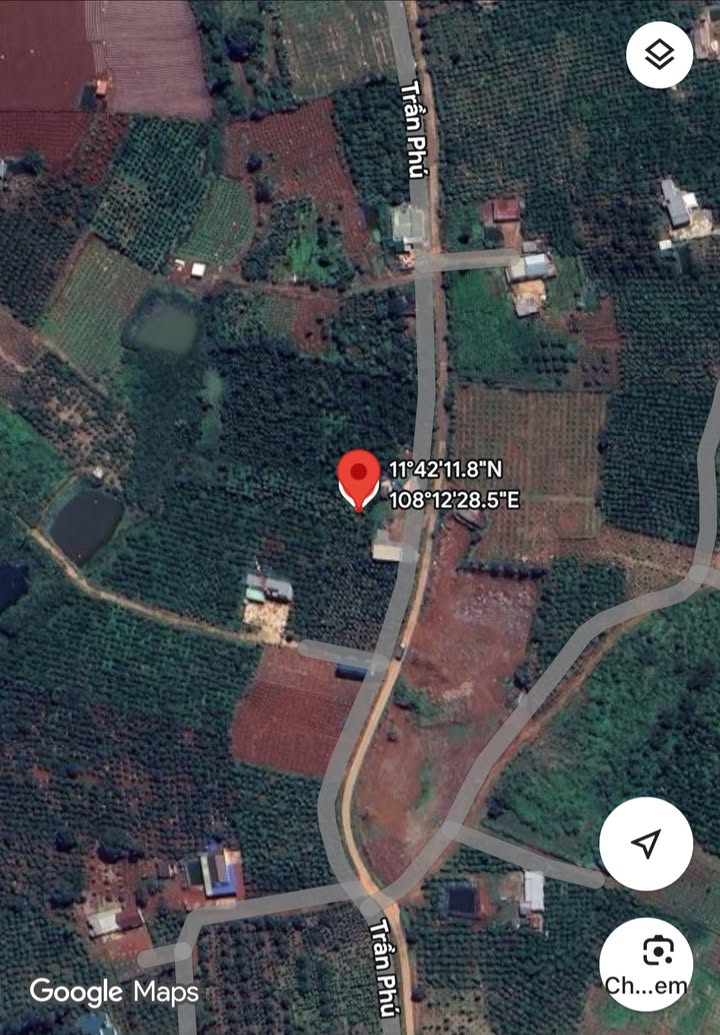Open the map layers button
720x1035 pixels.
click(659, 55)
